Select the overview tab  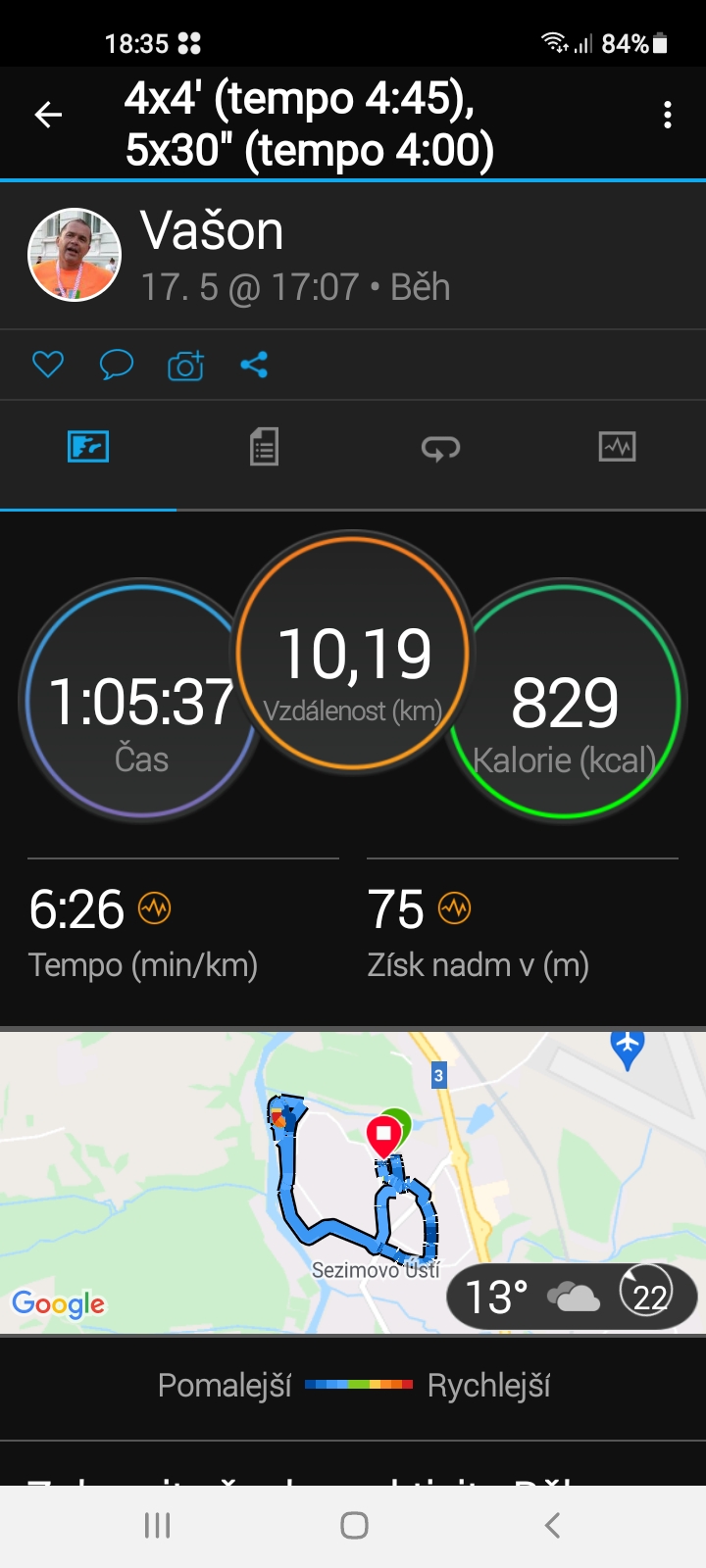[x=88, y=447]
